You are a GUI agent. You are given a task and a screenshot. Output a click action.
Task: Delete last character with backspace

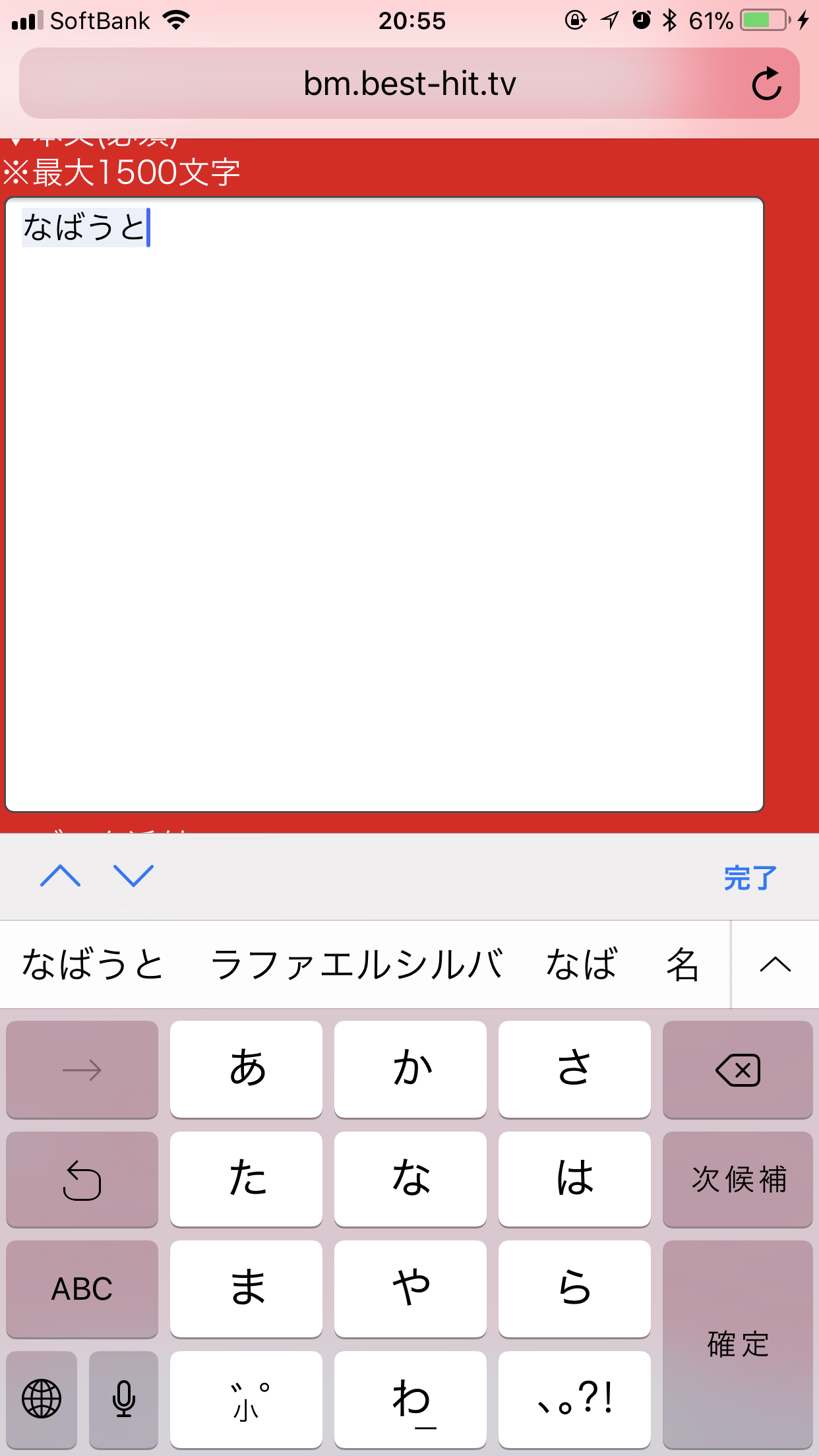coord(737,1070)
